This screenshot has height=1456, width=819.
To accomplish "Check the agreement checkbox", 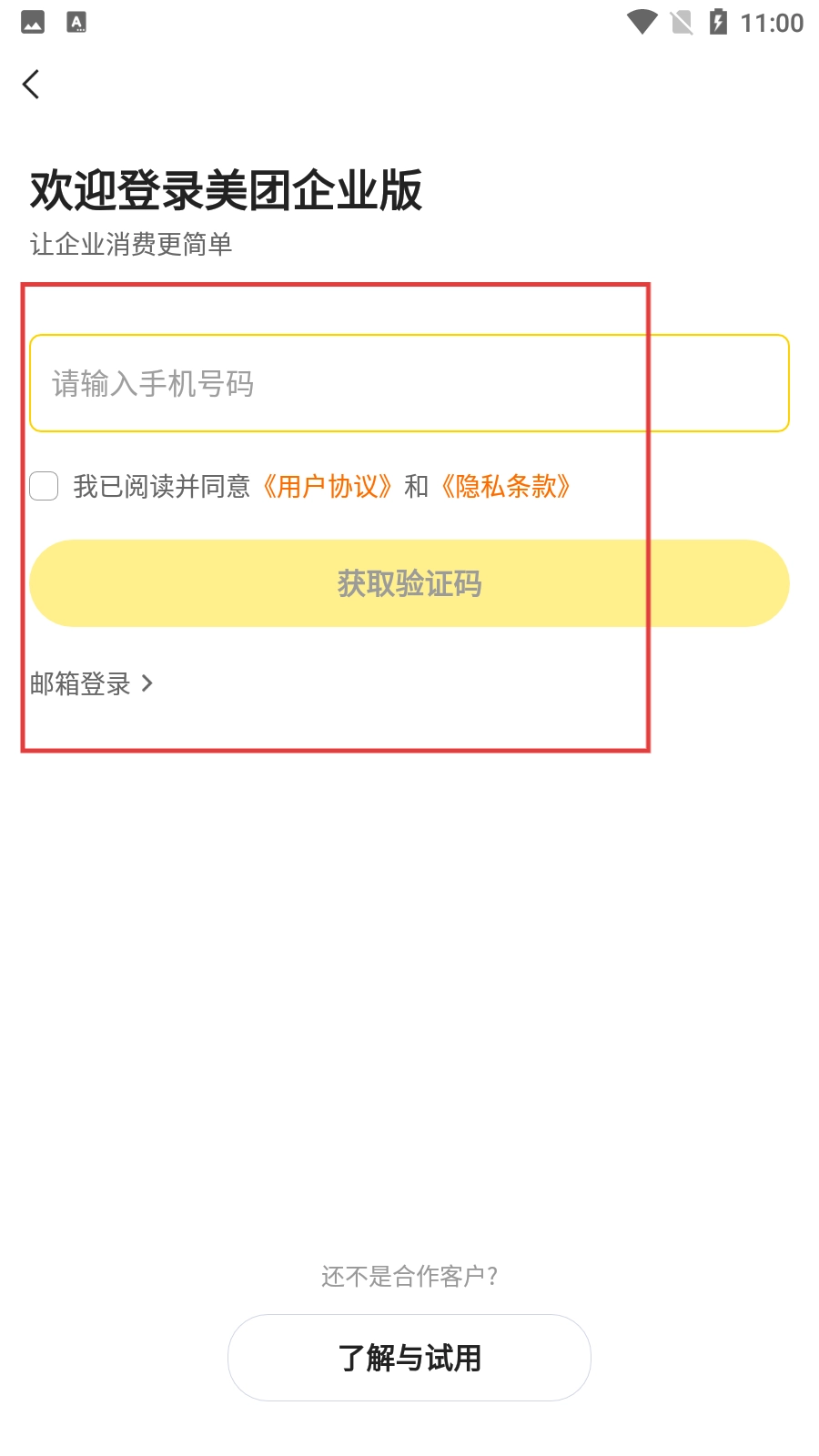I will (x=44, y=486).
